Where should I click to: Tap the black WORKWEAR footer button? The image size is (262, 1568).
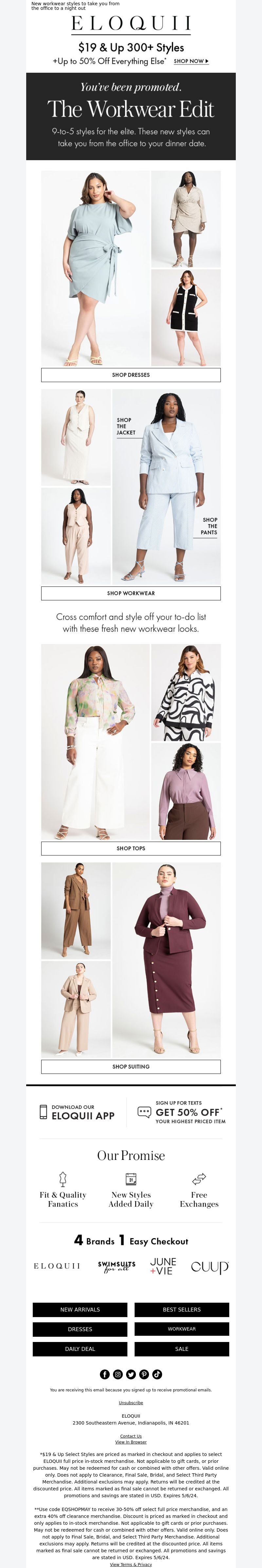click(x=181, y=1329)
